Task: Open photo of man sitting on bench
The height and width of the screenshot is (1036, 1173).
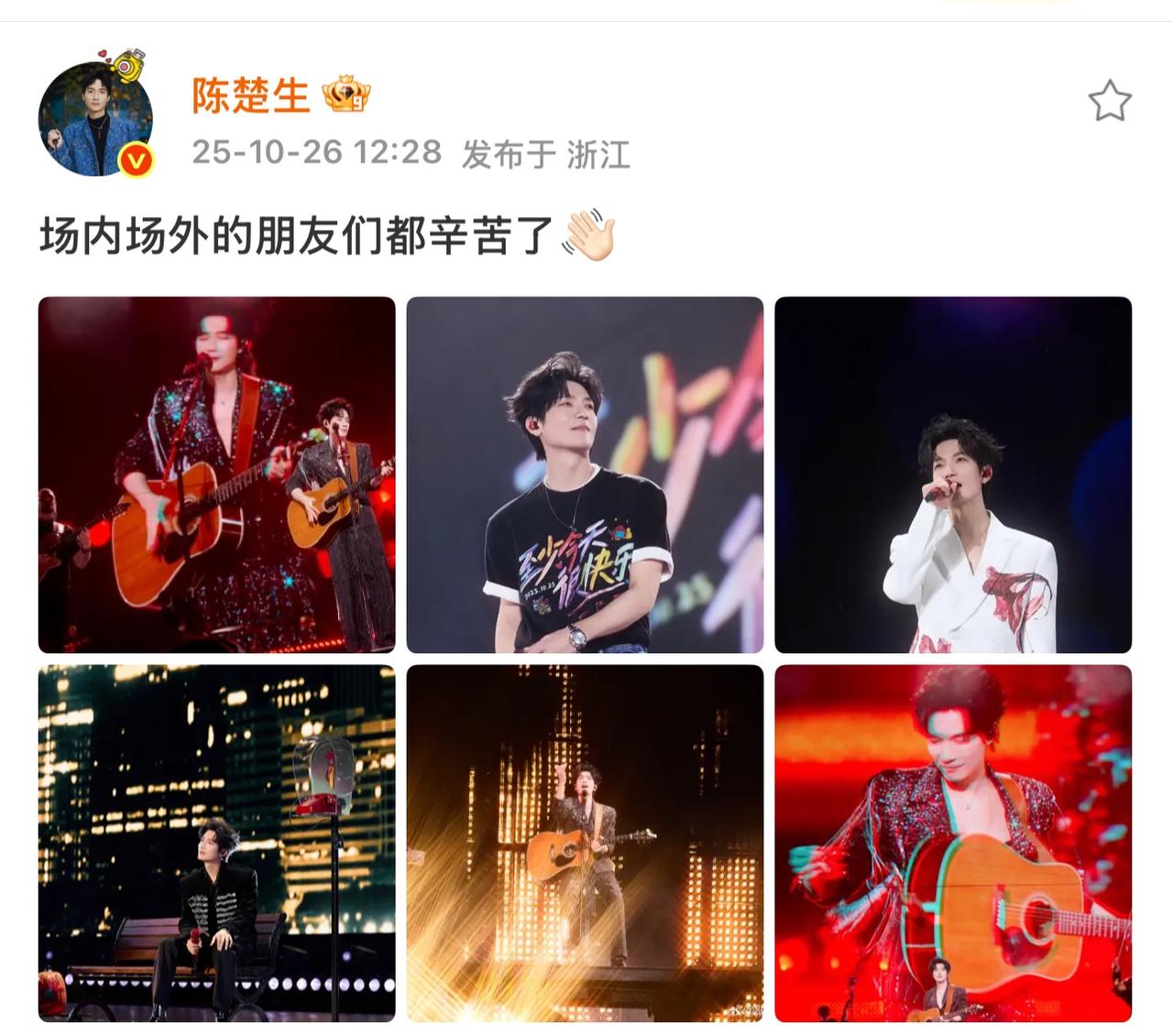Action: click(x=216, y=843)
